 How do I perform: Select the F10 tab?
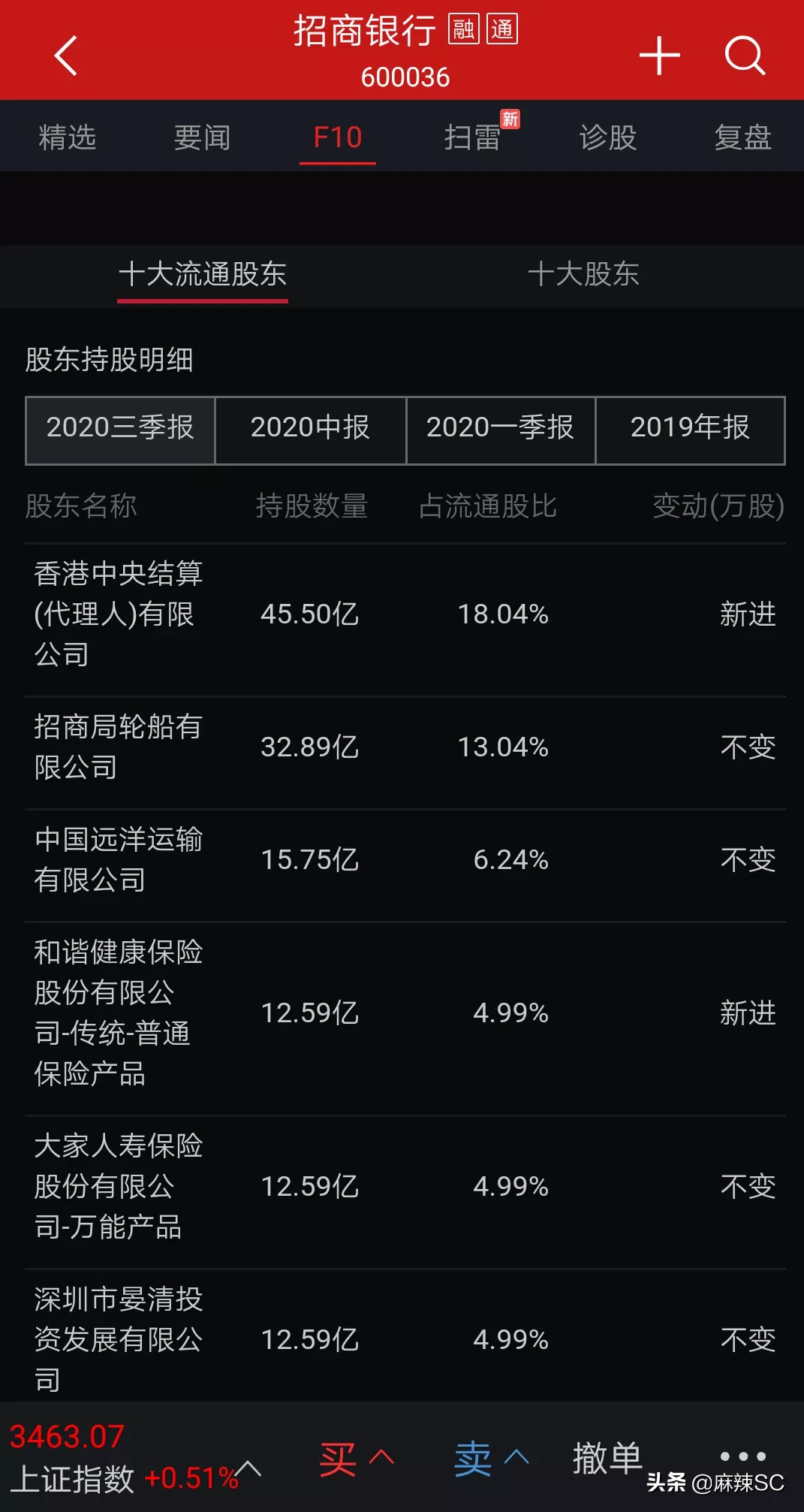(x=337, y=137)
